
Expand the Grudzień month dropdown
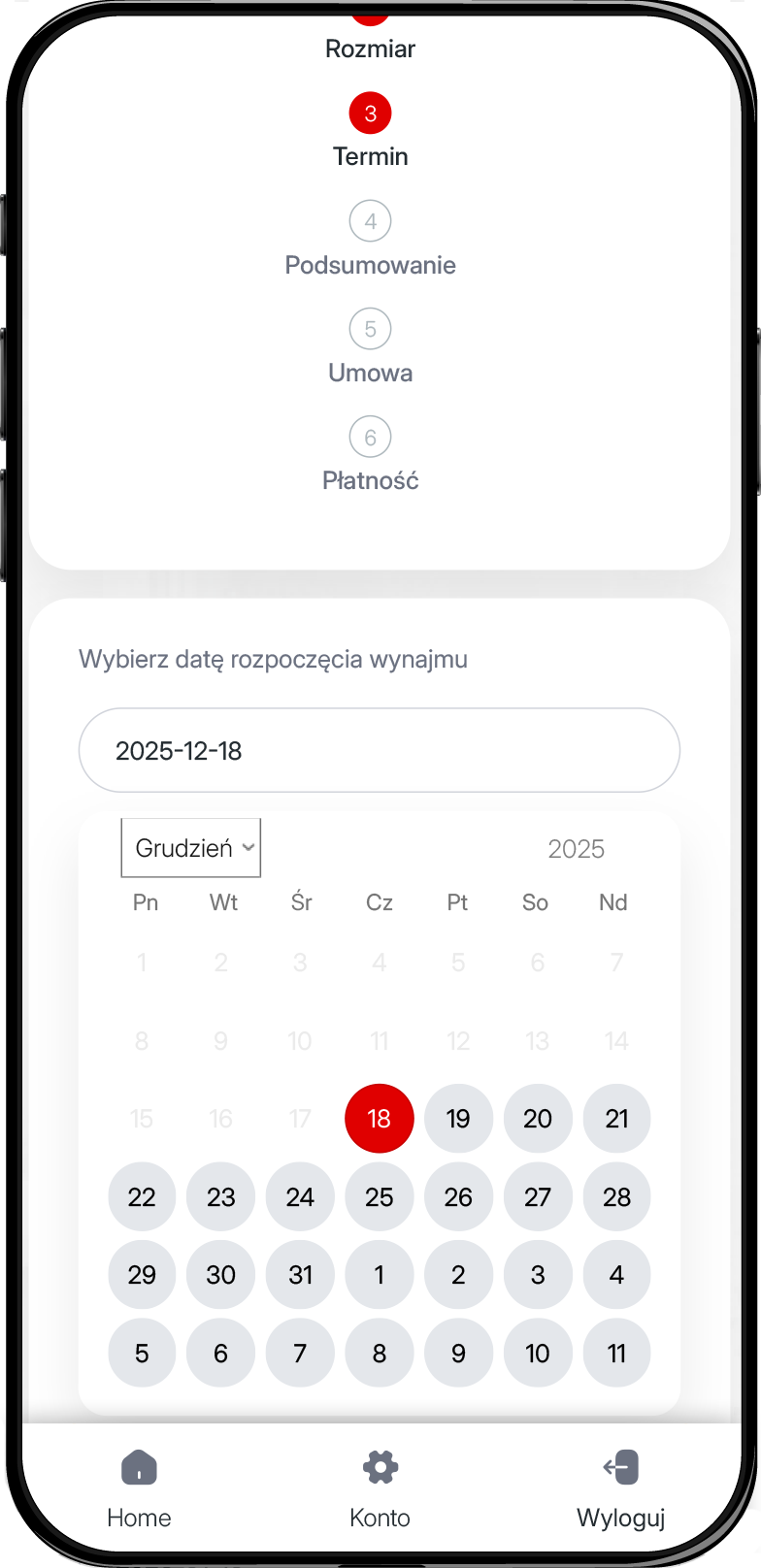(191, 848)
